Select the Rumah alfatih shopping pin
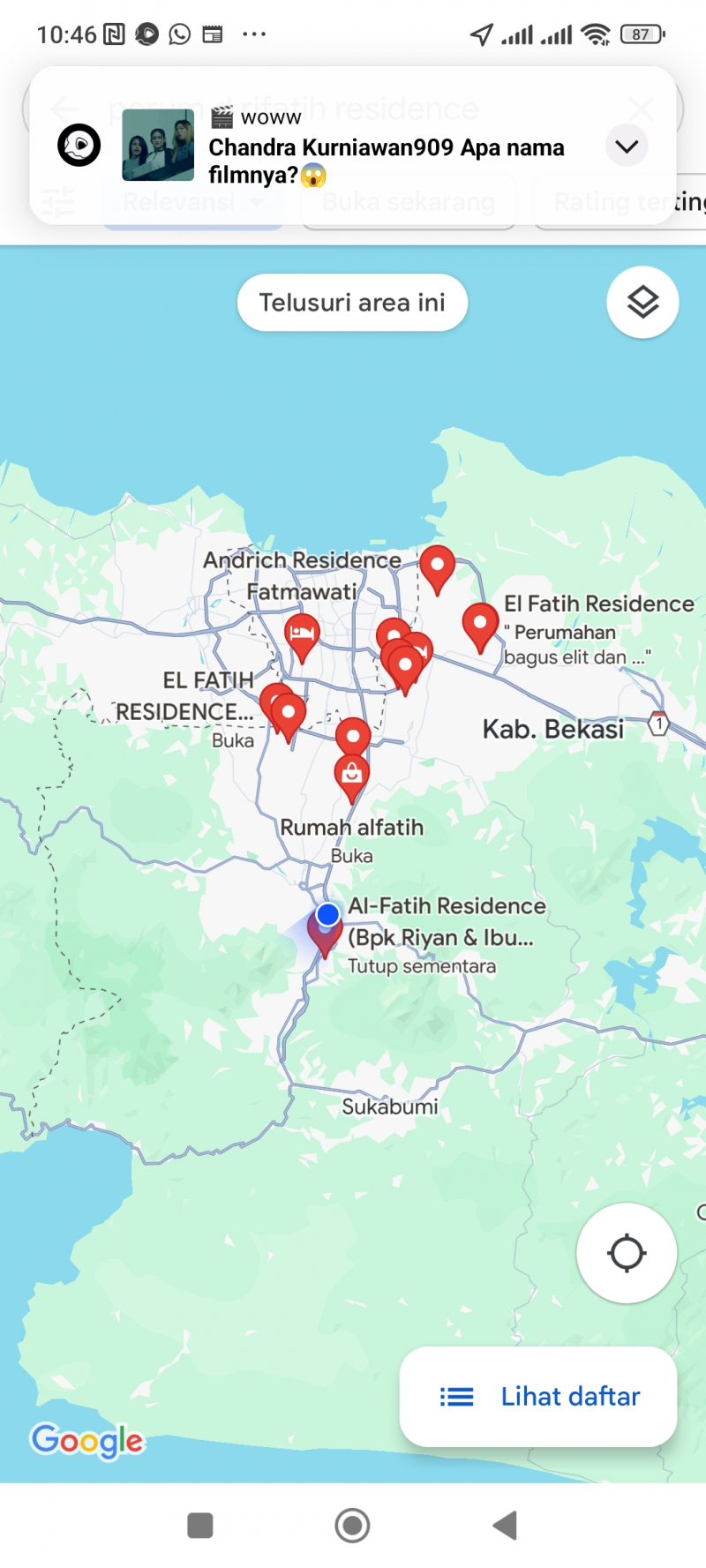The width and height of the screenshot is (706, 1568). point(352,775)
